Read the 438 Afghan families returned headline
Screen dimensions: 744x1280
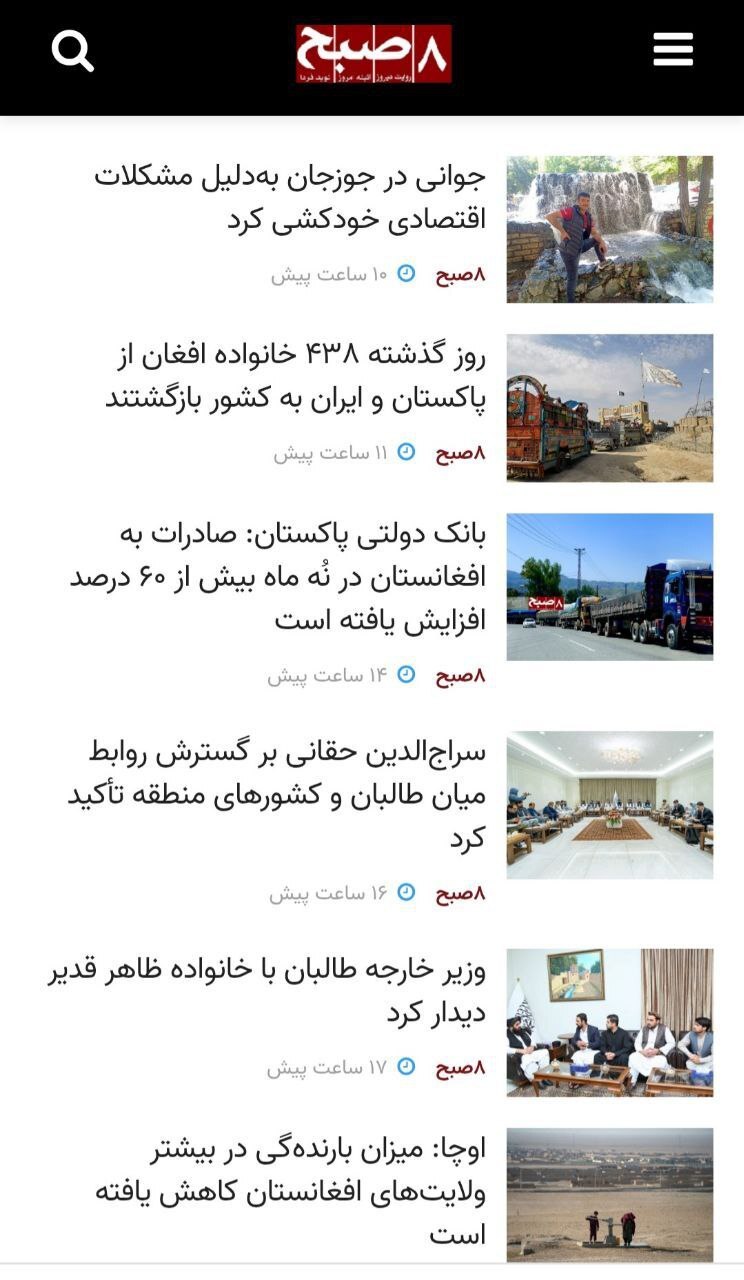(295, 375)
